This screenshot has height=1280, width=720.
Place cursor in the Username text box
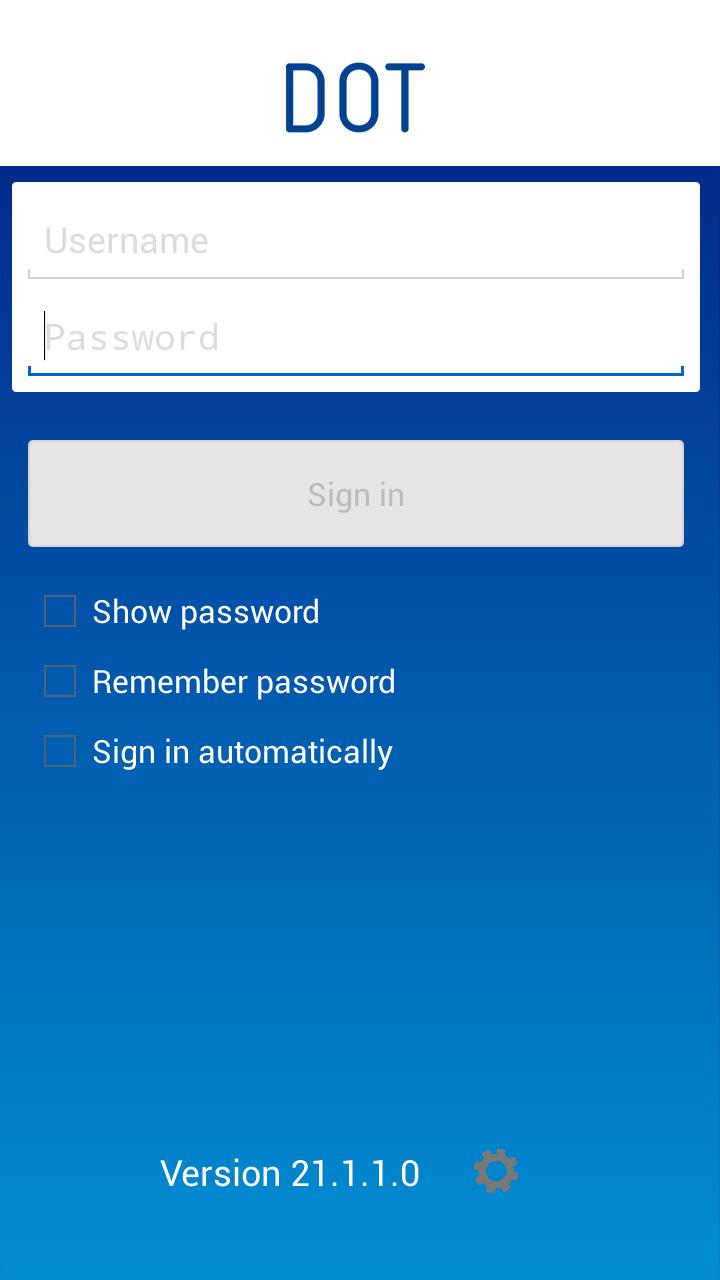tap(355, 240)
